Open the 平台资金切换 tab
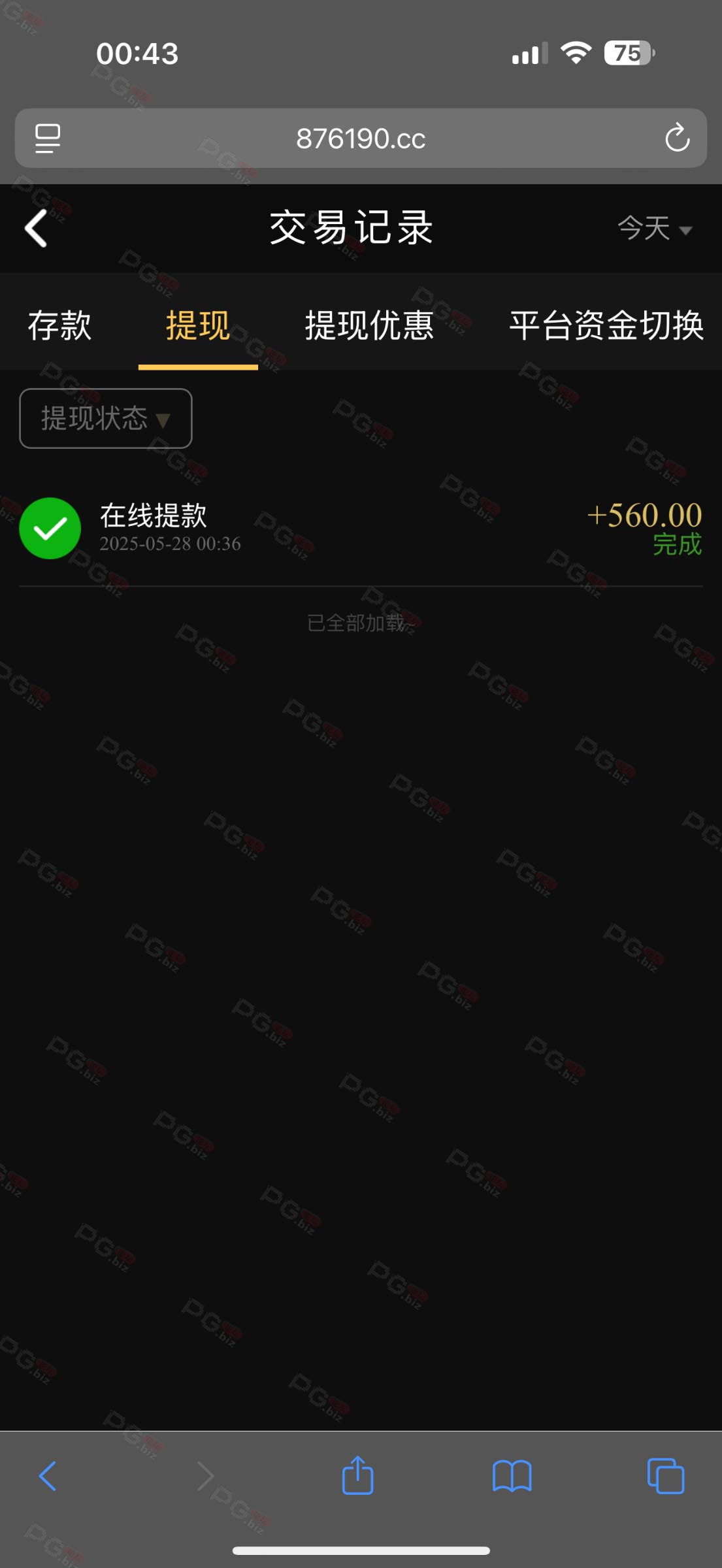Image resolution: width=722 pixels, height=1568 pixels. (606, 325)
